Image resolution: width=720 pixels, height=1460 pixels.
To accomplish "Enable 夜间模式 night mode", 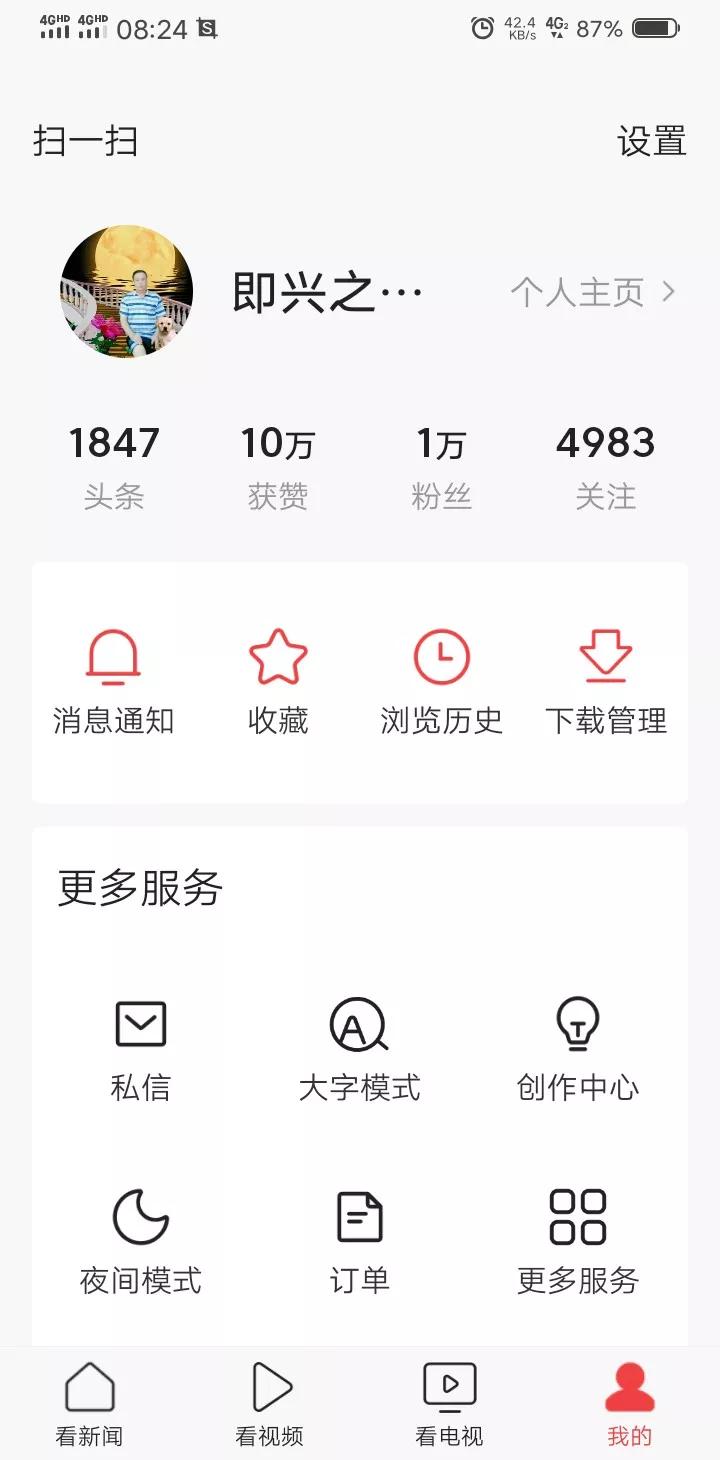I will [x=140, y=1217].
